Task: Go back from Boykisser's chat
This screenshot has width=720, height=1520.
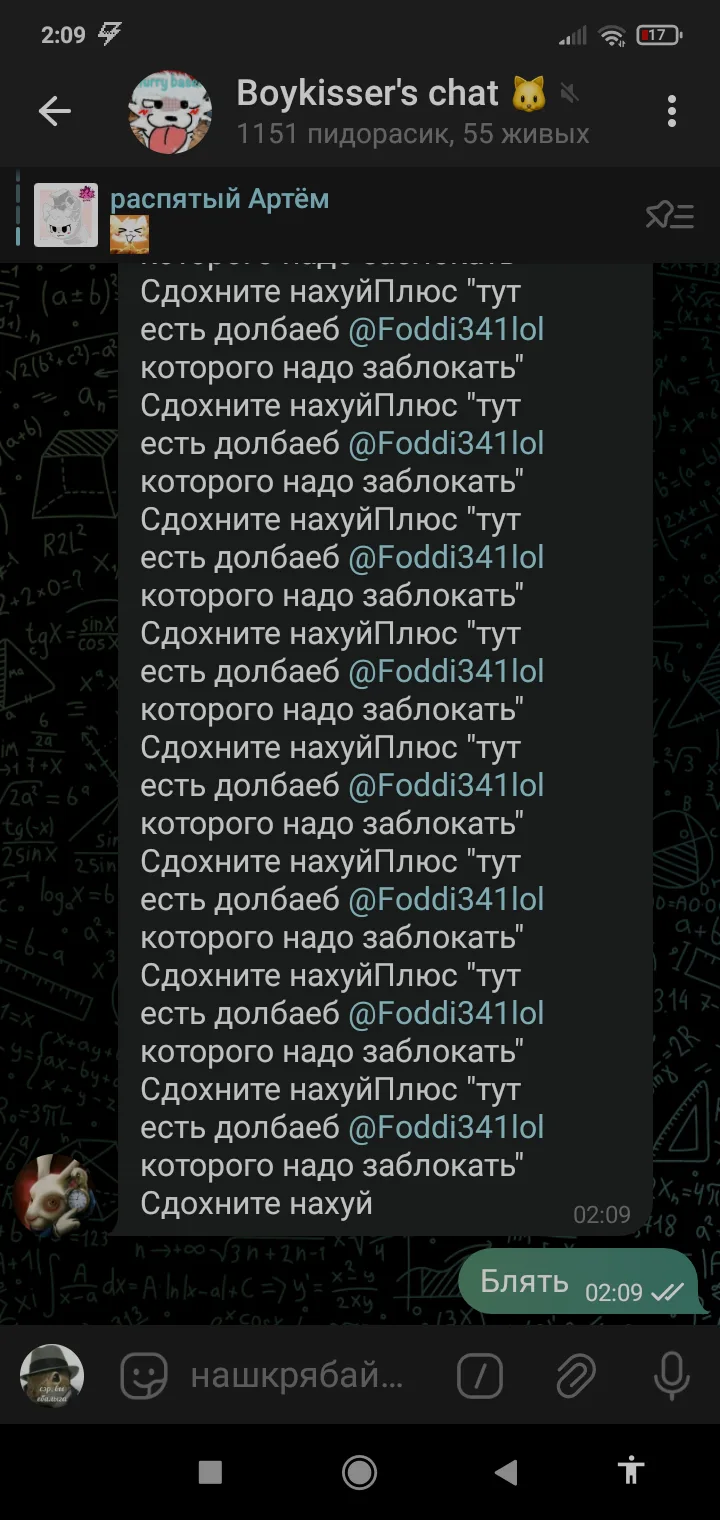Action: [55, 111]
